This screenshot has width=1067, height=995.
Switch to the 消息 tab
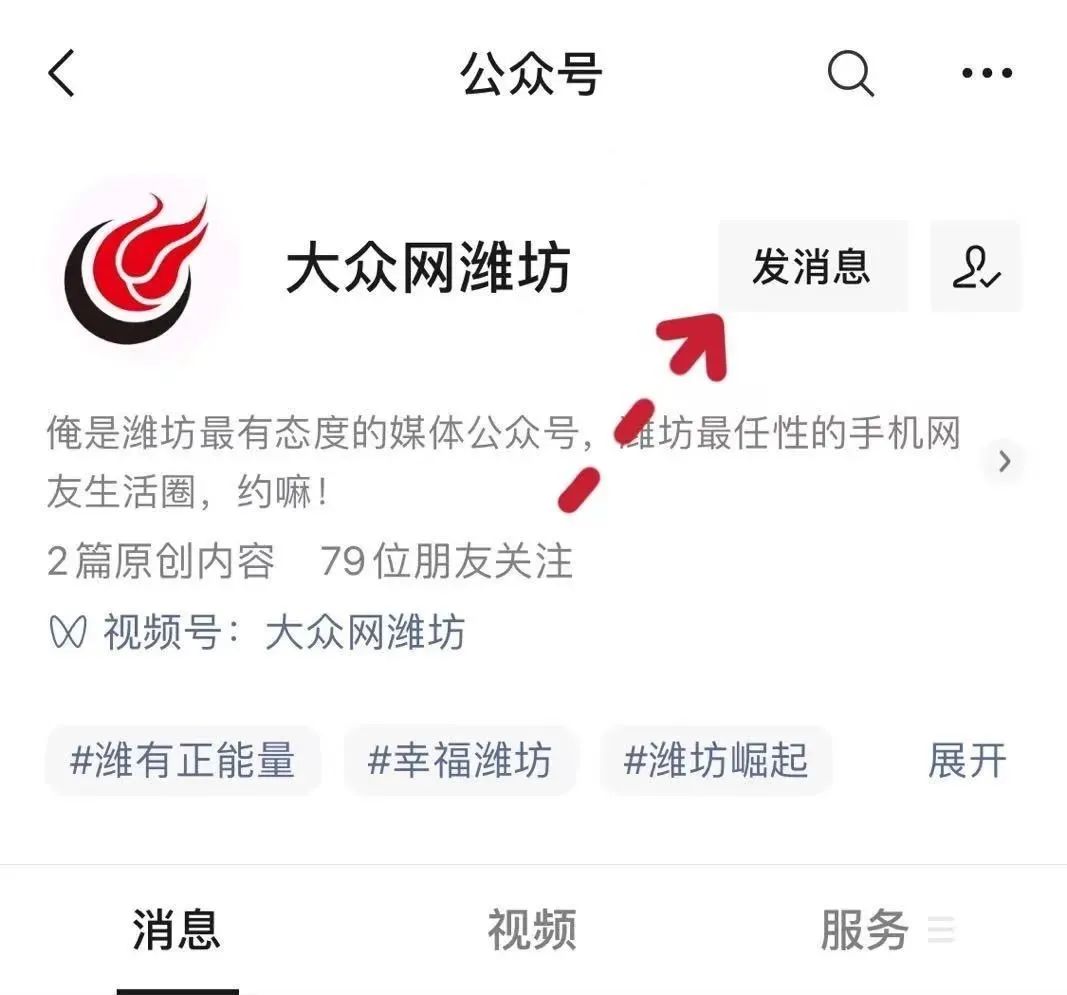tap(176, 930)
